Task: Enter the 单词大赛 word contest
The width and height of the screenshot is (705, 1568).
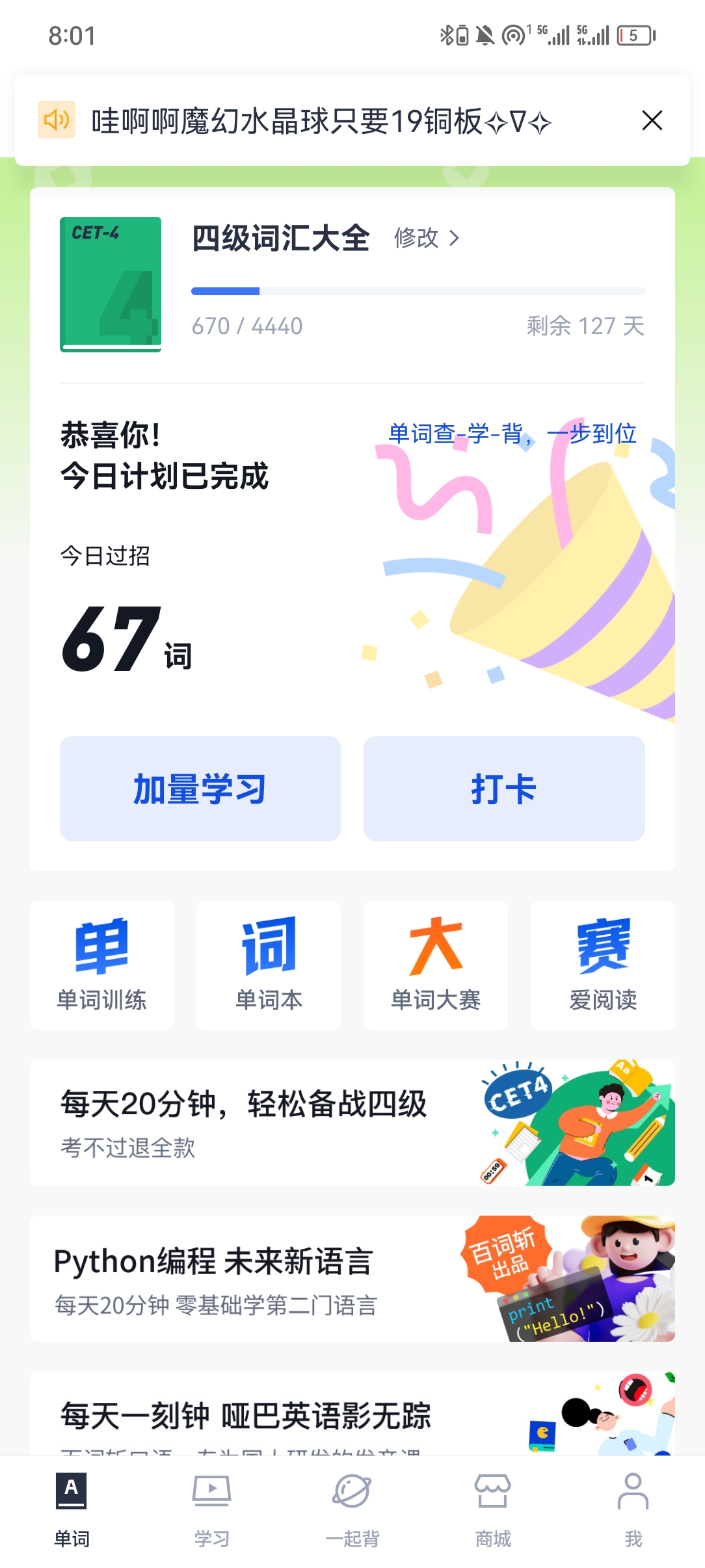Action: pyautogui.click(x=436, y=965)
